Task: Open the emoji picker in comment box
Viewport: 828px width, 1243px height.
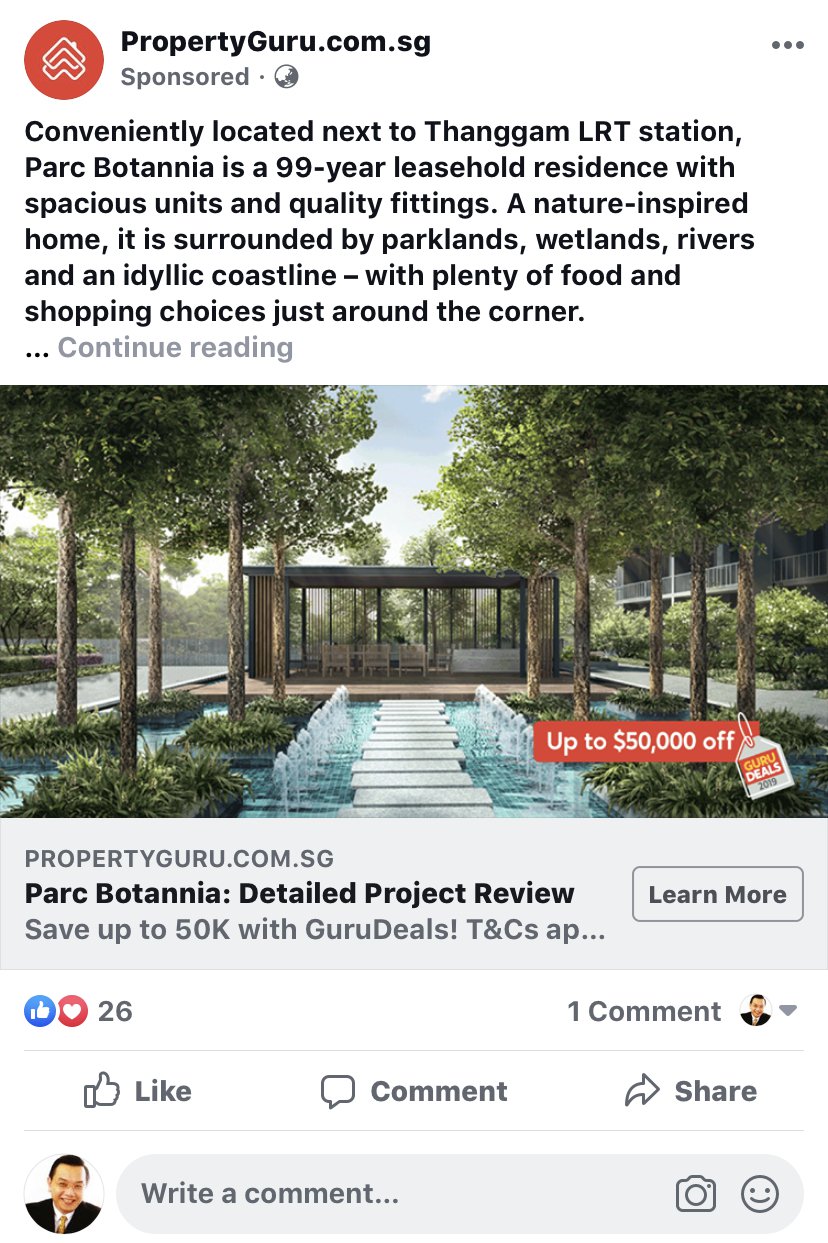Action: (760, 1194)
